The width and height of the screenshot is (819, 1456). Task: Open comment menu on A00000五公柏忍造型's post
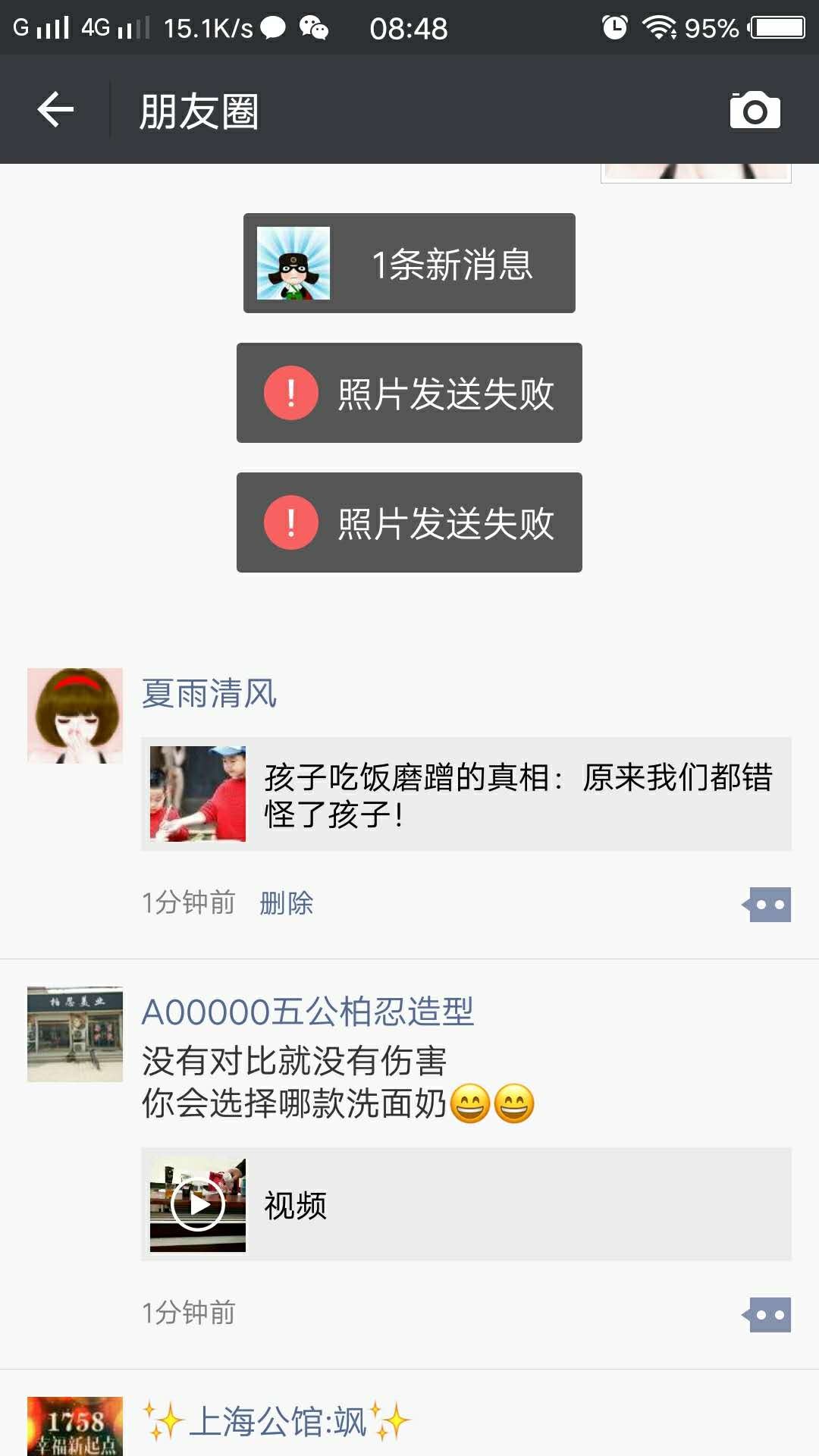click(768, 1315)
